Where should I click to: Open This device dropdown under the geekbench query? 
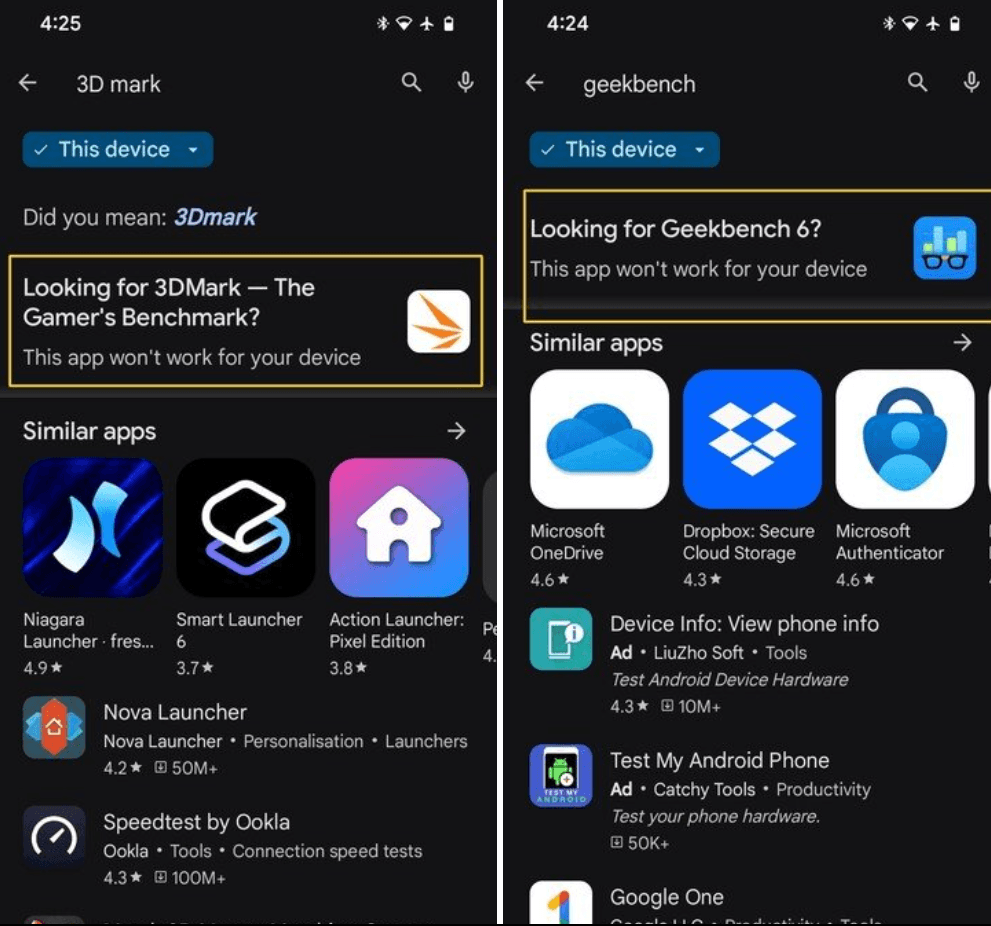tap(624, 150)
